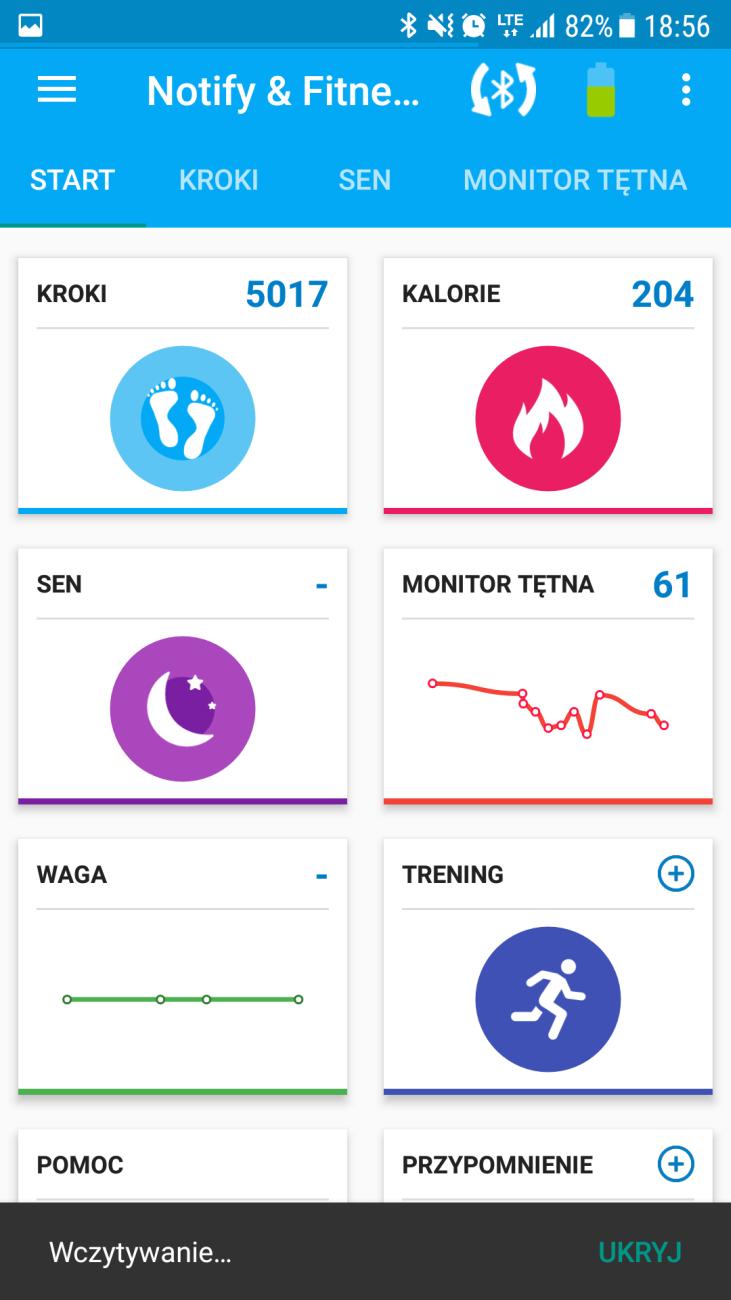Switch to the MONITOR TĘTNA tab
Screen dimensions: 731x1300
pos(575,180)
